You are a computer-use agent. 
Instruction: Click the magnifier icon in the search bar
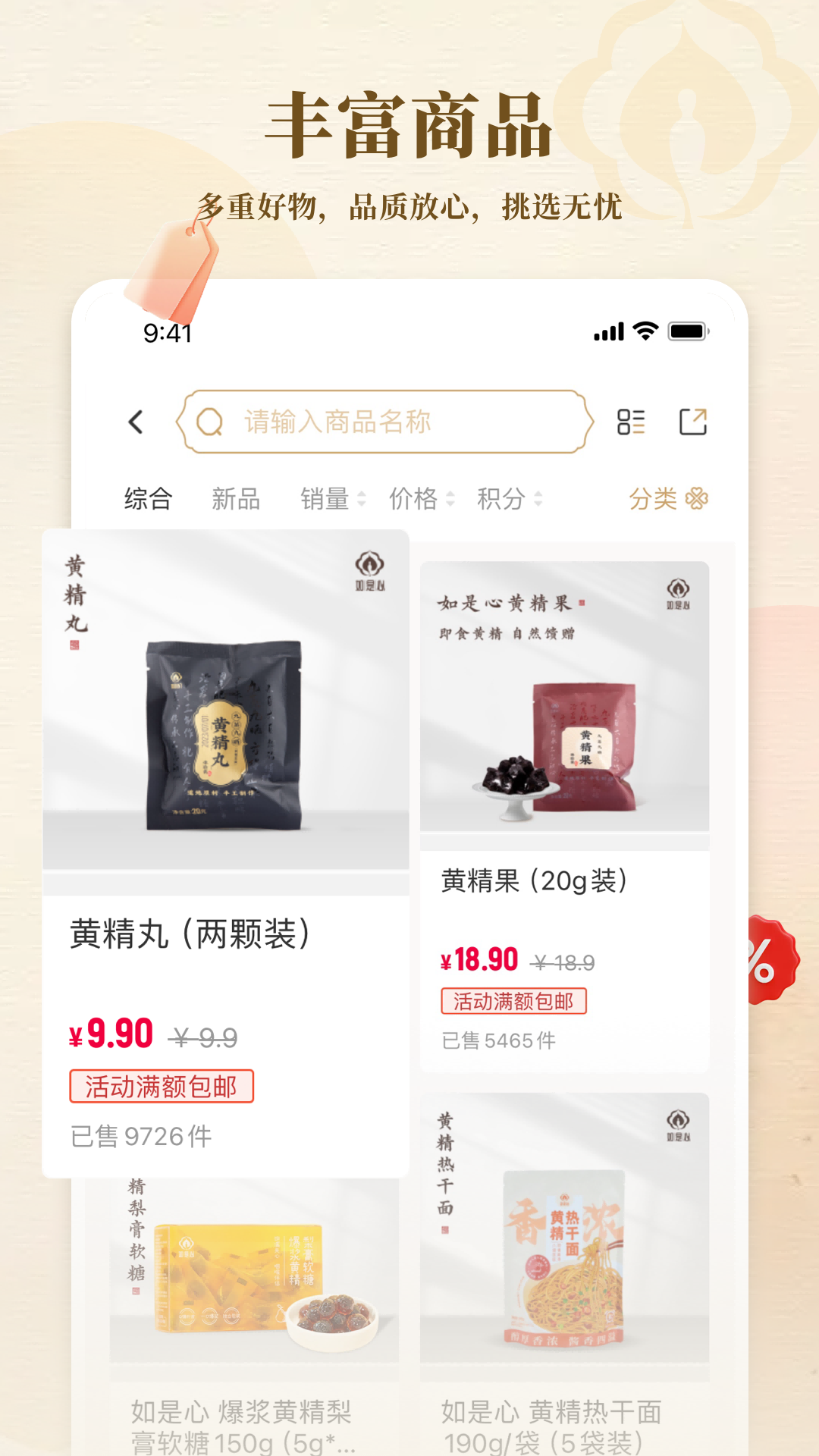click(x=210, y=422)
